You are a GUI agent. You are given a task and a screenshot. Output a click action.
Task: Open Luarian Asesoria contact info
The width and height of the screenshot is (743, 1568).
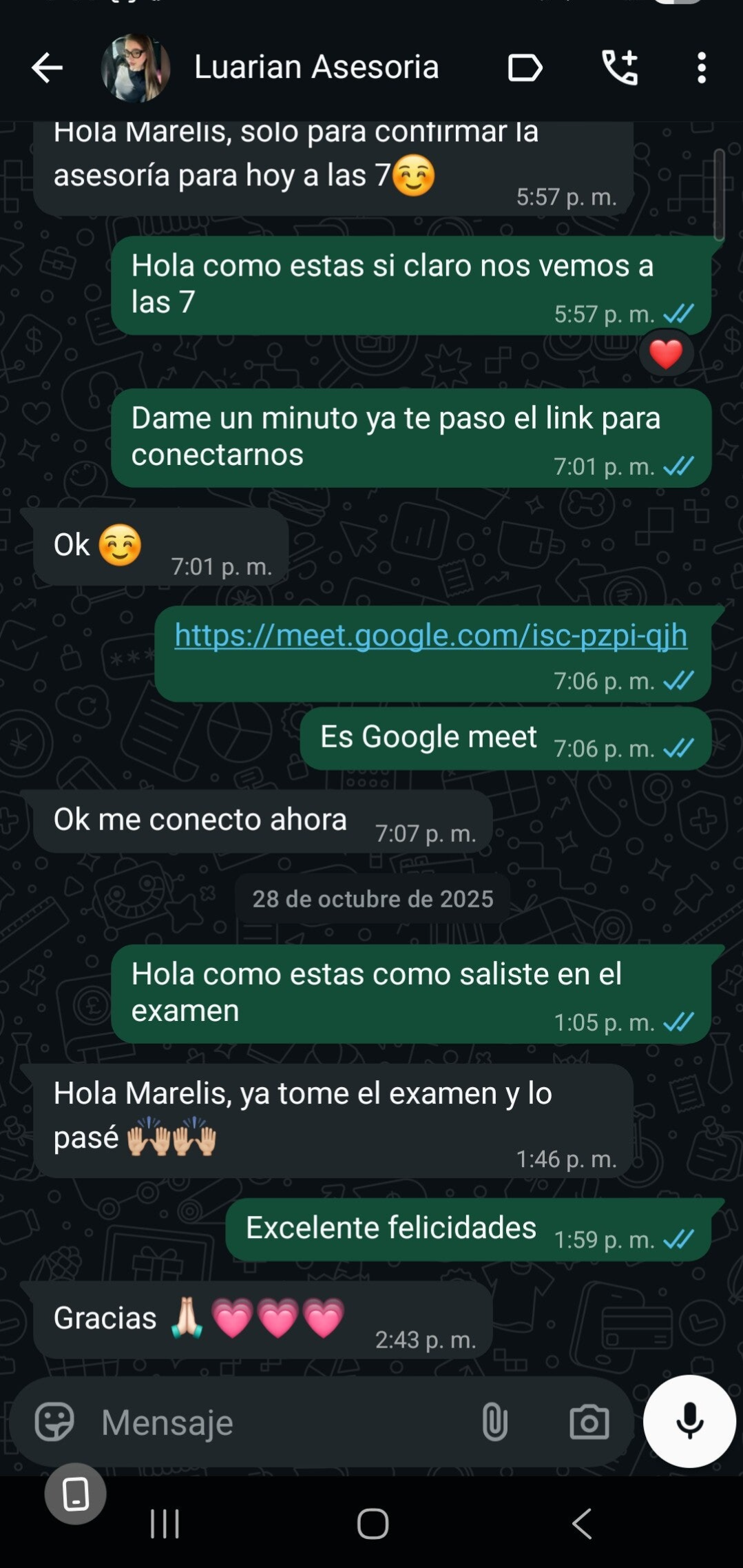(x=316, y=68)
